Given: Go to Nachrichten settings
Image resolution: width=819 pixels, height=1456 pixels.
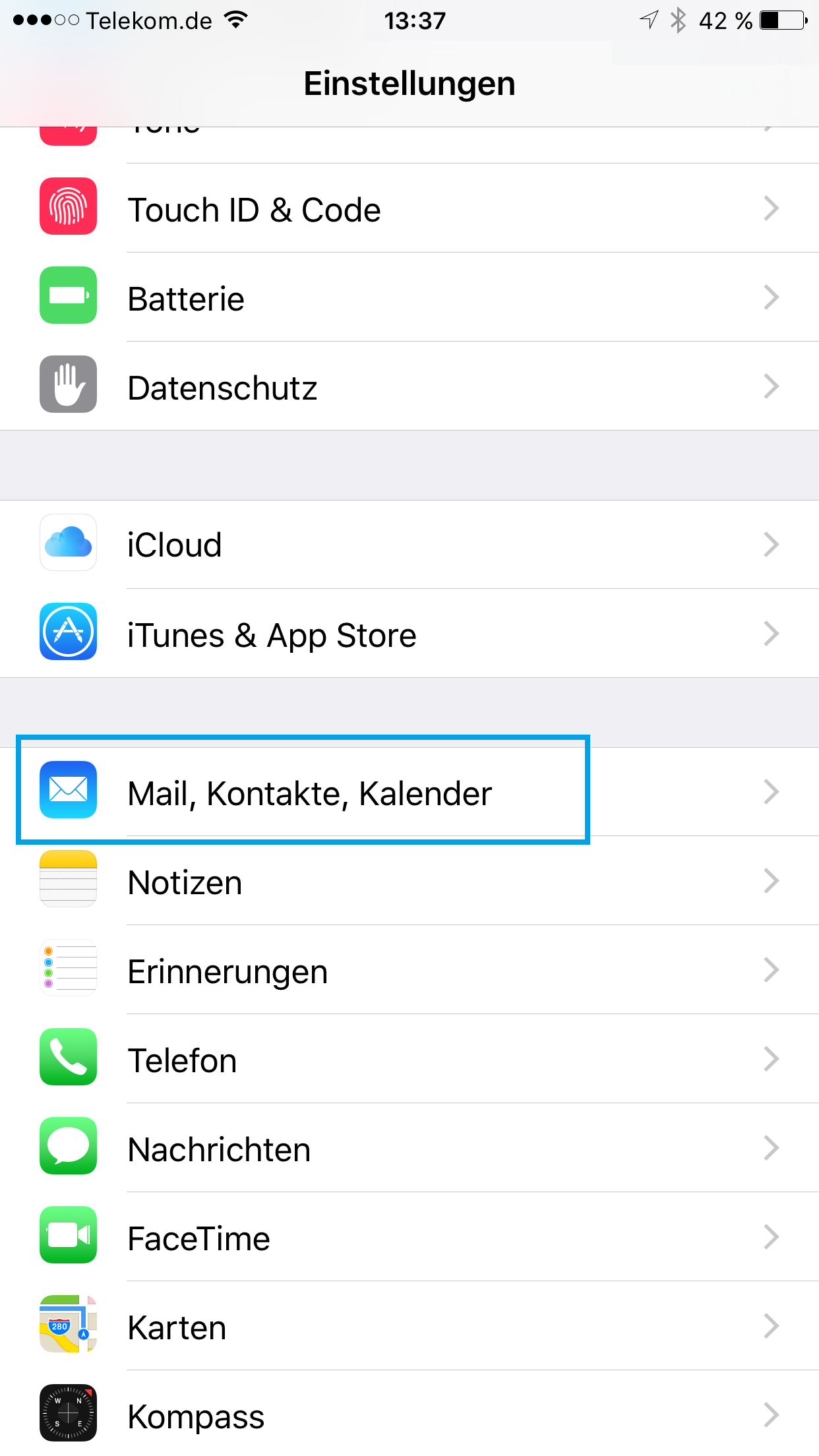Looking at the screenshot, I should (409, 1148).
